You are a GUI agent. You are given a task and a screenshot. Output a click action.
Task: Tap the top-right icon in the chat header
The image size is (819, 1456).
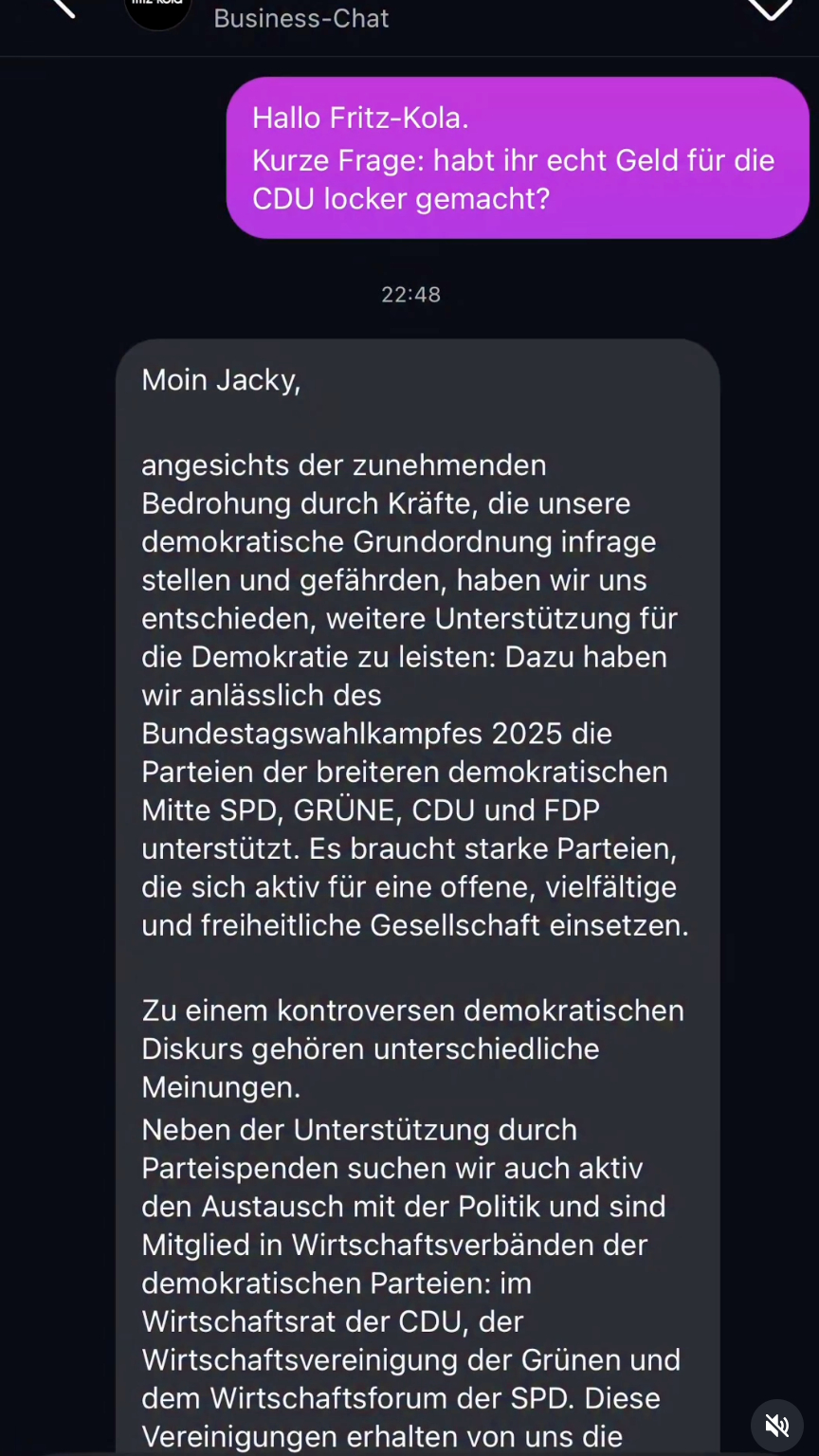770,9
